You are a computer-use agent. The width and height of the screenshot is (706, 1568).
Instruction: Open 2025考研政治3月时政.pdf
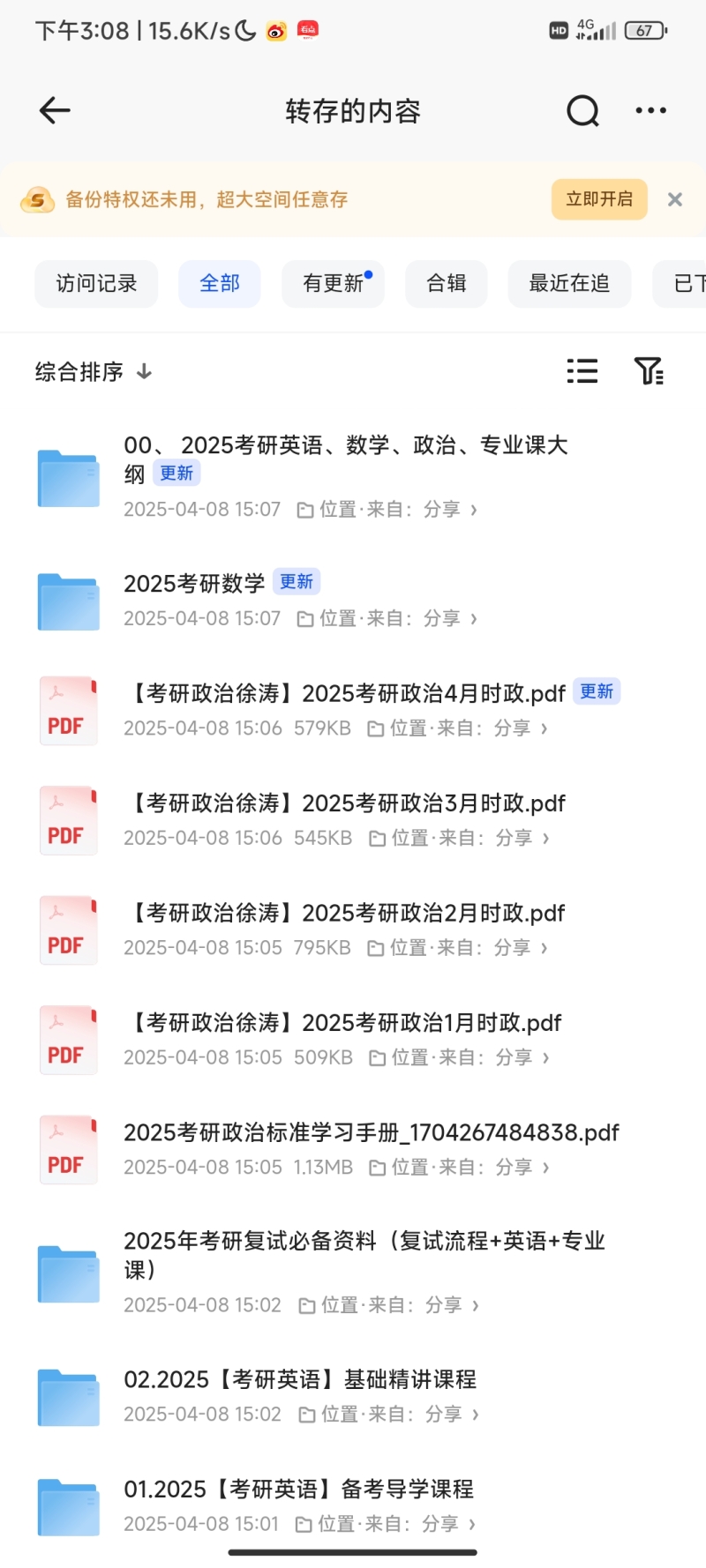coord(353,820)
